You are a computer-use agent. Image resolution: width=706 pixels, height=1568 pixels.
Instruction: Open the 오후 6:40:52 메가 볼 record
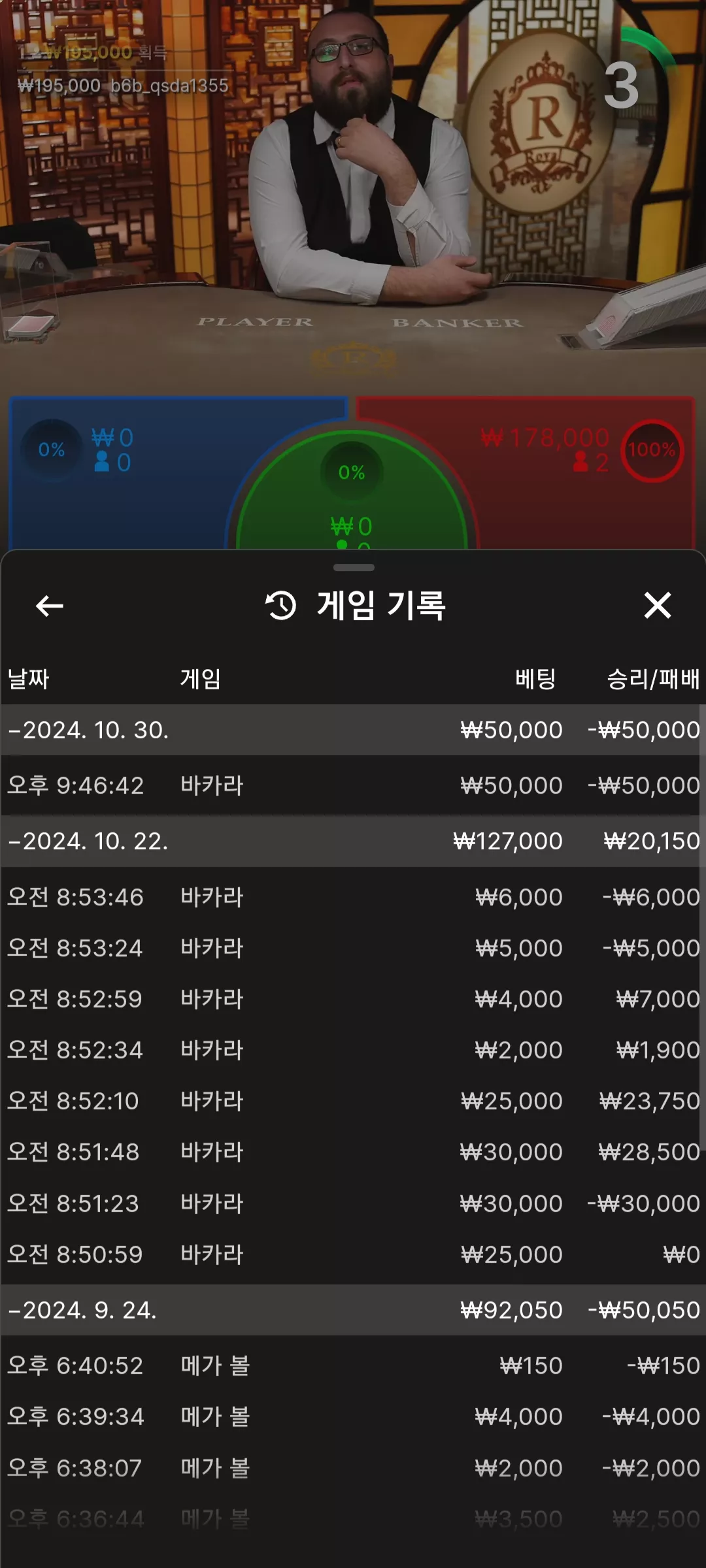[x=353, y=1365]
